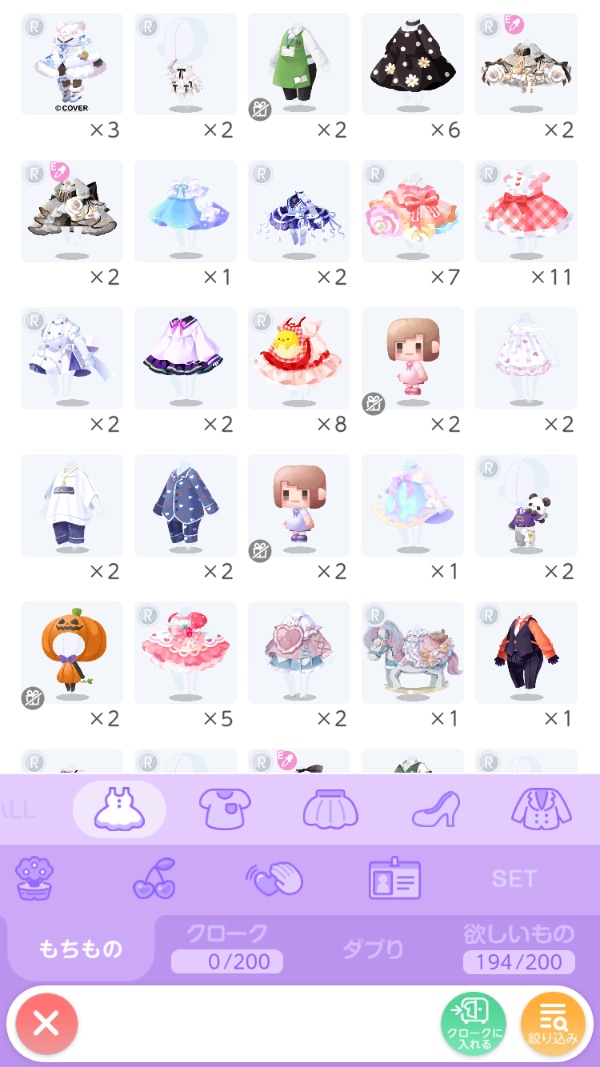This screenshot has height=1067, width=600.
Task: Select the pumpkin costume item
Action: point(71,652)
